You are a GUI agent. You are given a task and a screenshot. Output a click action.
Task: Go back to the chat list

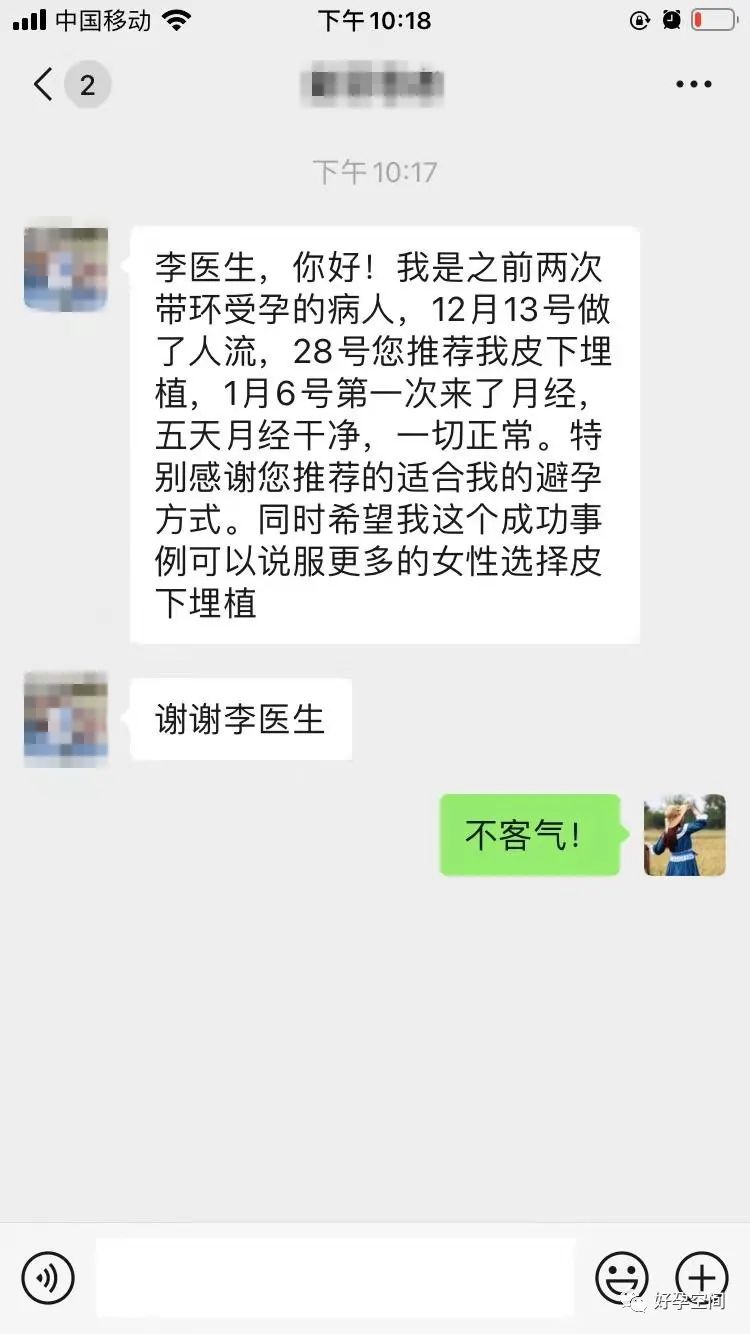point(44,85)
